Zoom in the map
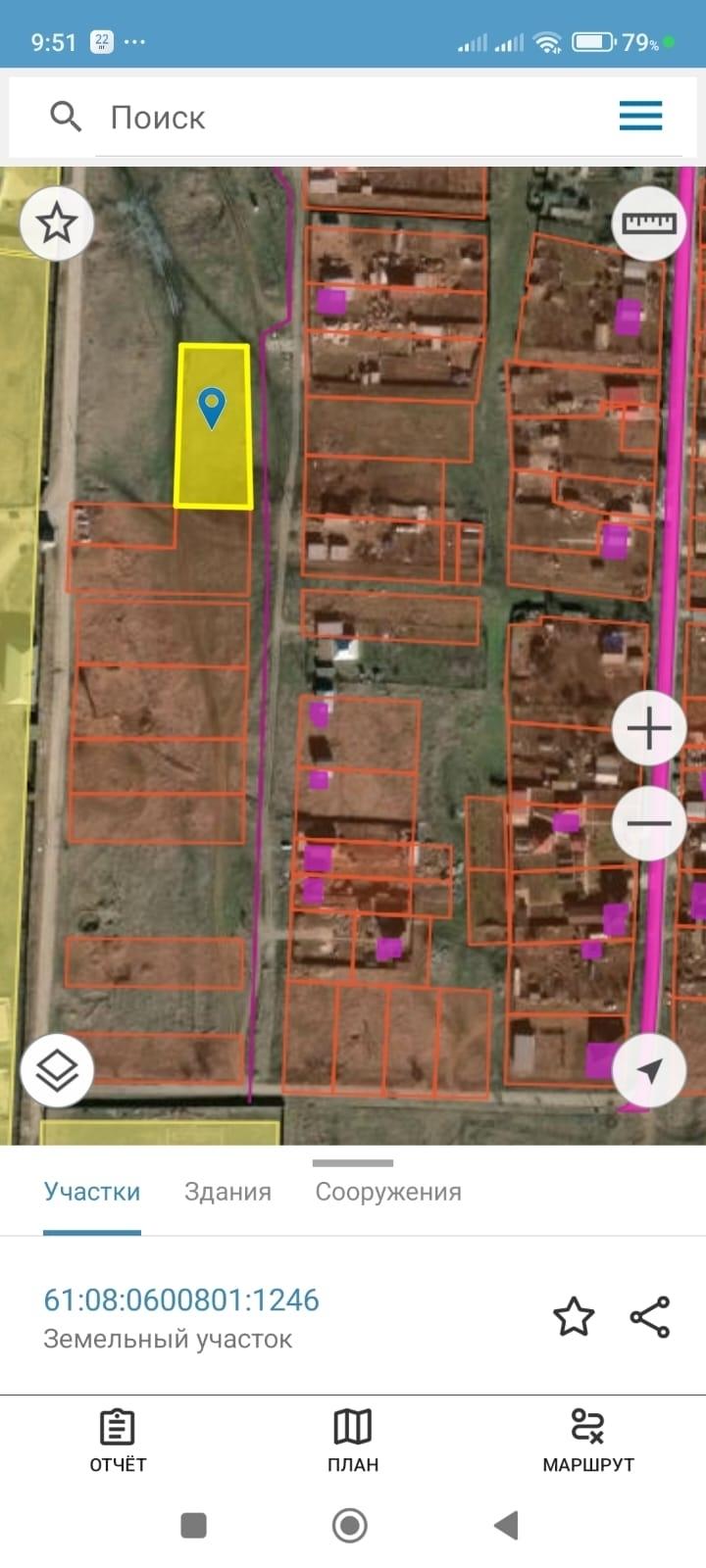Screen dimensions: 706x1568 tap(649, 729)
